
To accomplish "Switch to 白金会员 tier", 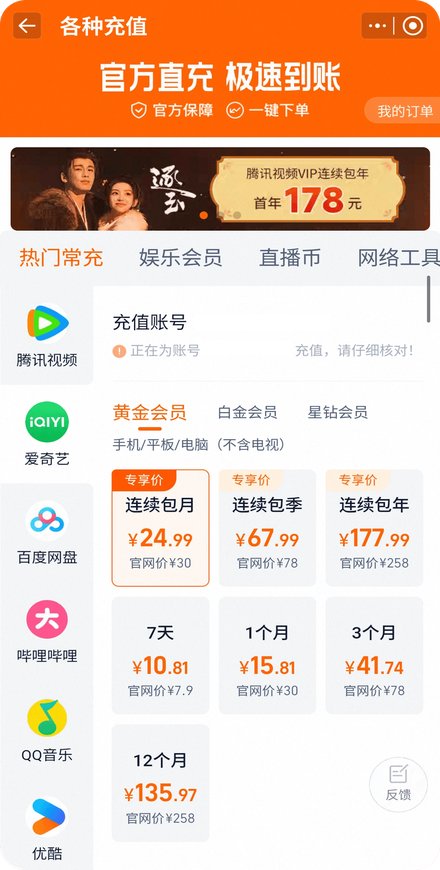I will tap(247, 412).
